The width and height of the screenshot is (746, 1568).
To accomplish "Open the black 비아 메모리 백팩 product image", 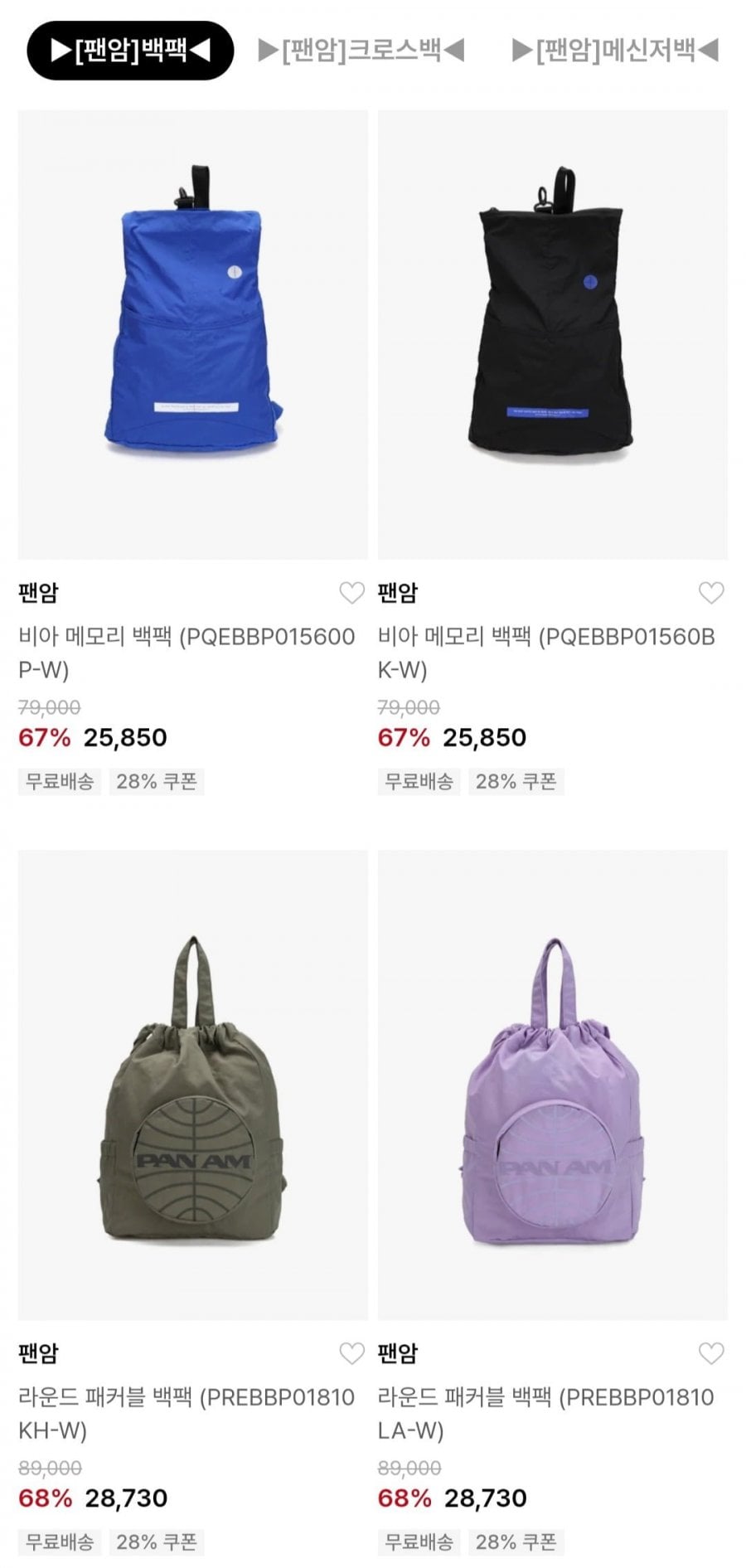I will 552,334.
